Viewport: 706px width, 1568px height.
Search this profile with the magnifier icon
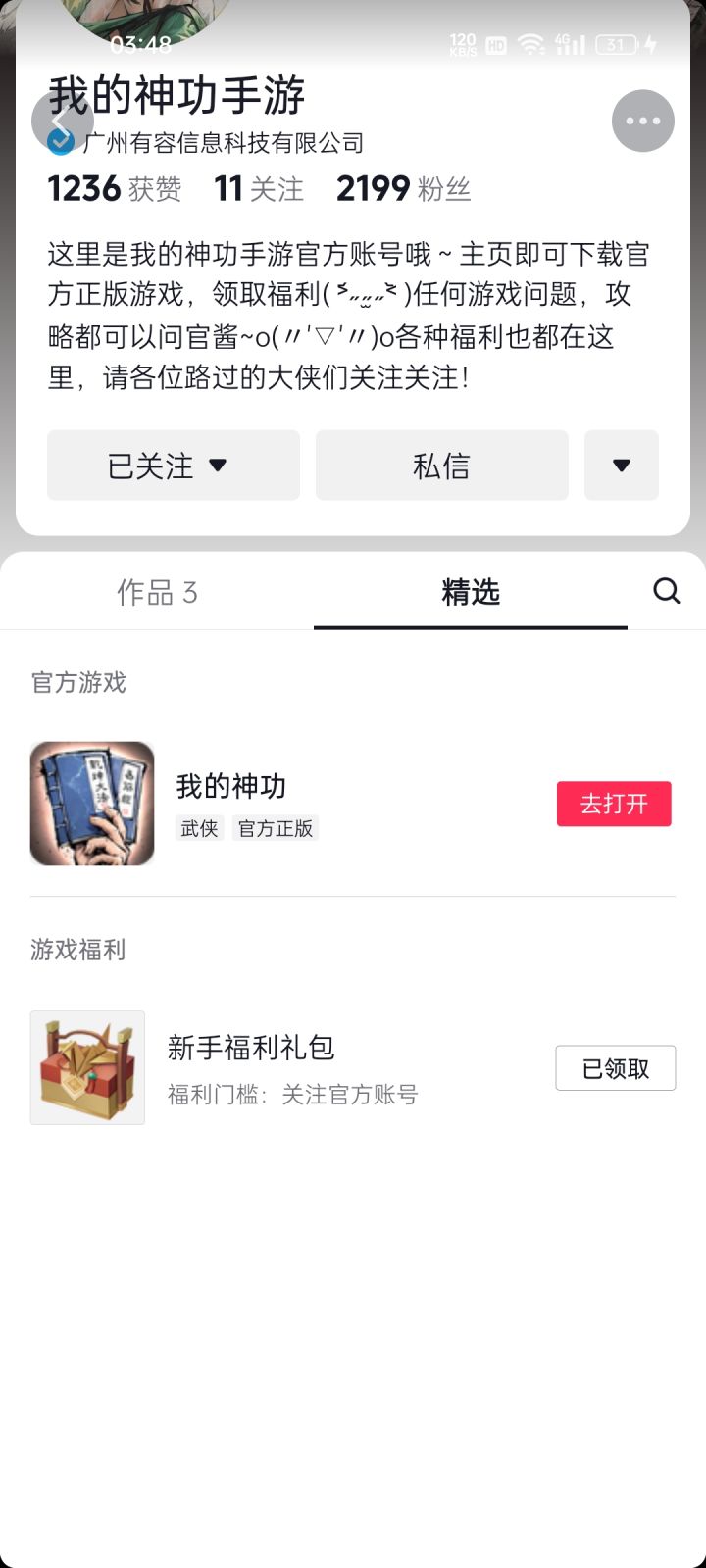tap(667, 591)
